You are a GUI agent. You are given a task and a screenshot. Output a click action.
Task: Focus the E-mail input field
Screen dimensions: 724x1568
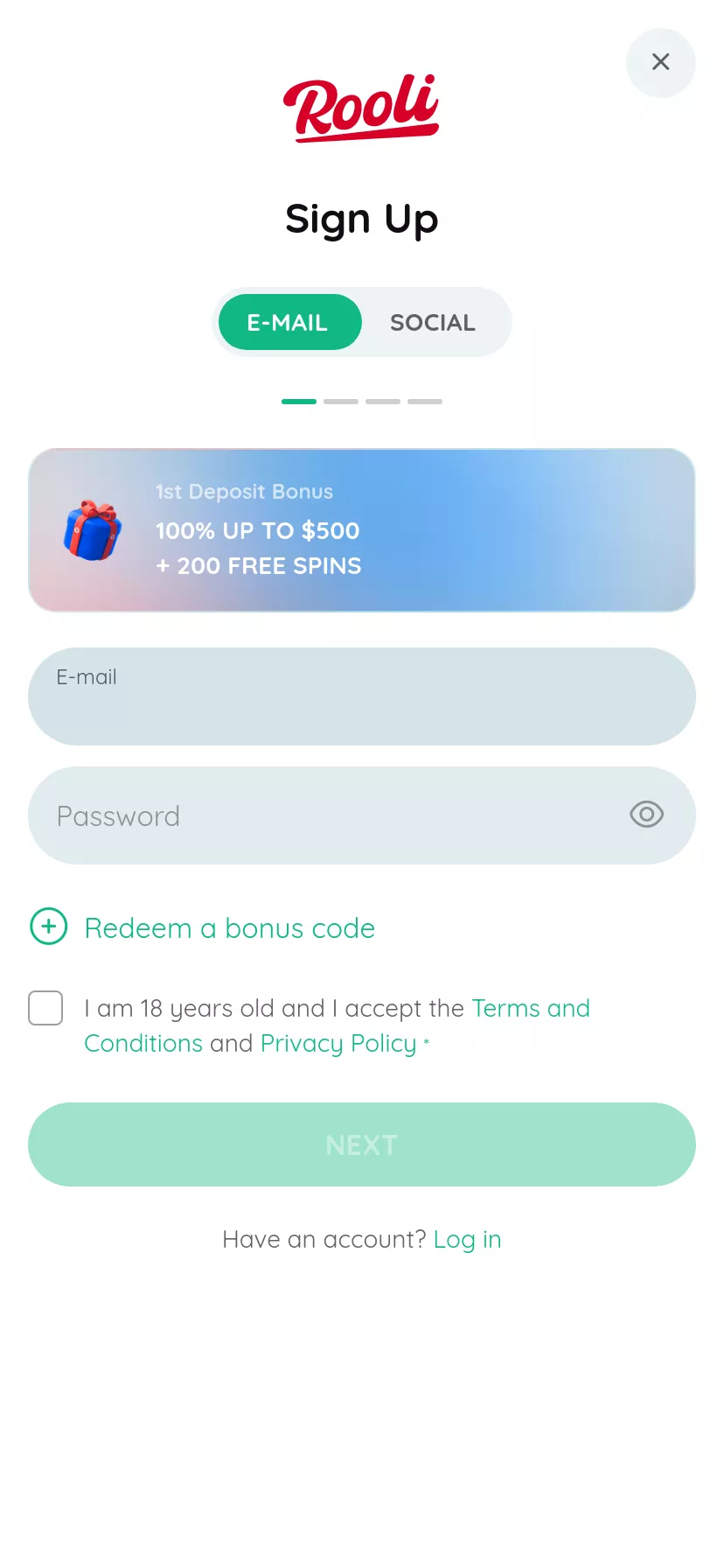(362, 696)
